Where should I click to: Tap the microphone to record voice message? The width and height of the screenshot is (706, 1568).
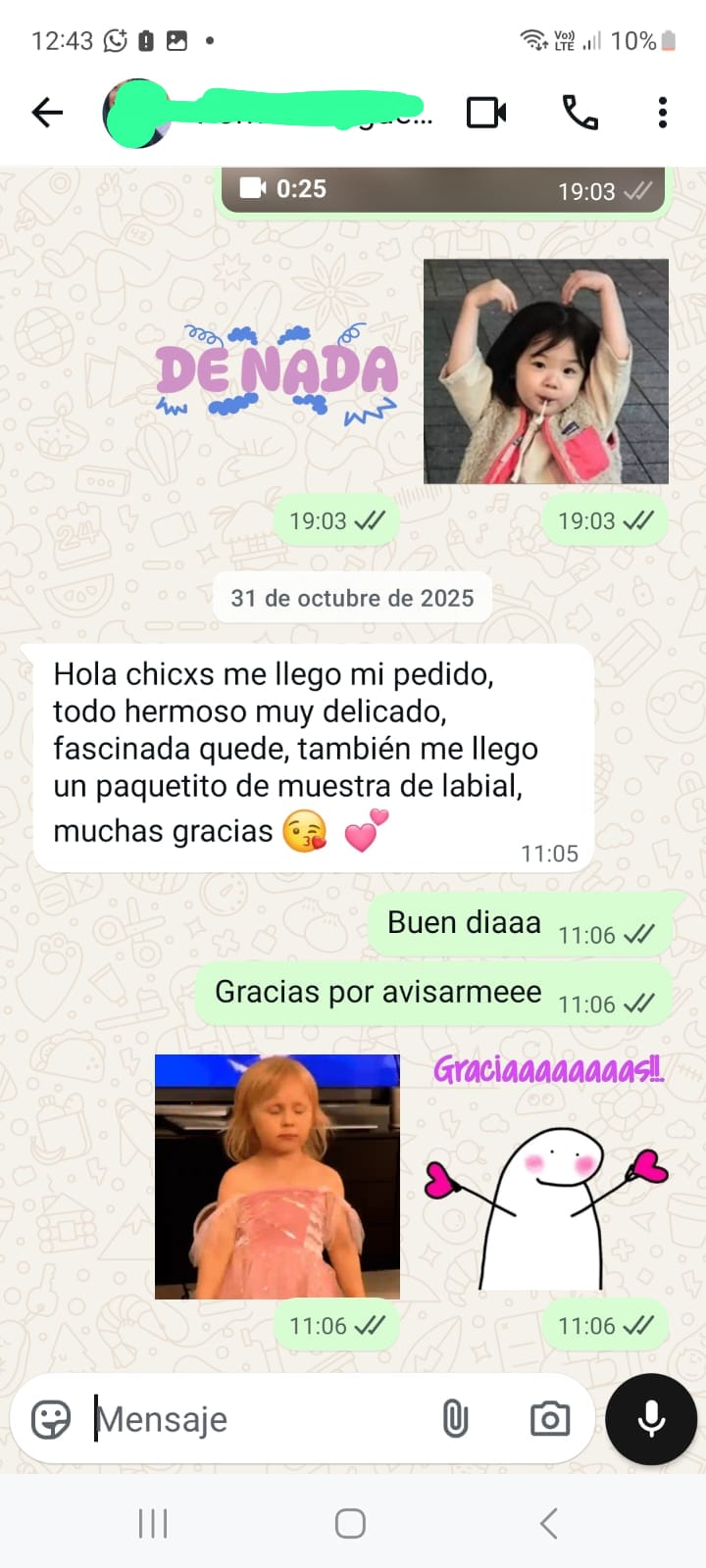click(x=651, y=1419)
